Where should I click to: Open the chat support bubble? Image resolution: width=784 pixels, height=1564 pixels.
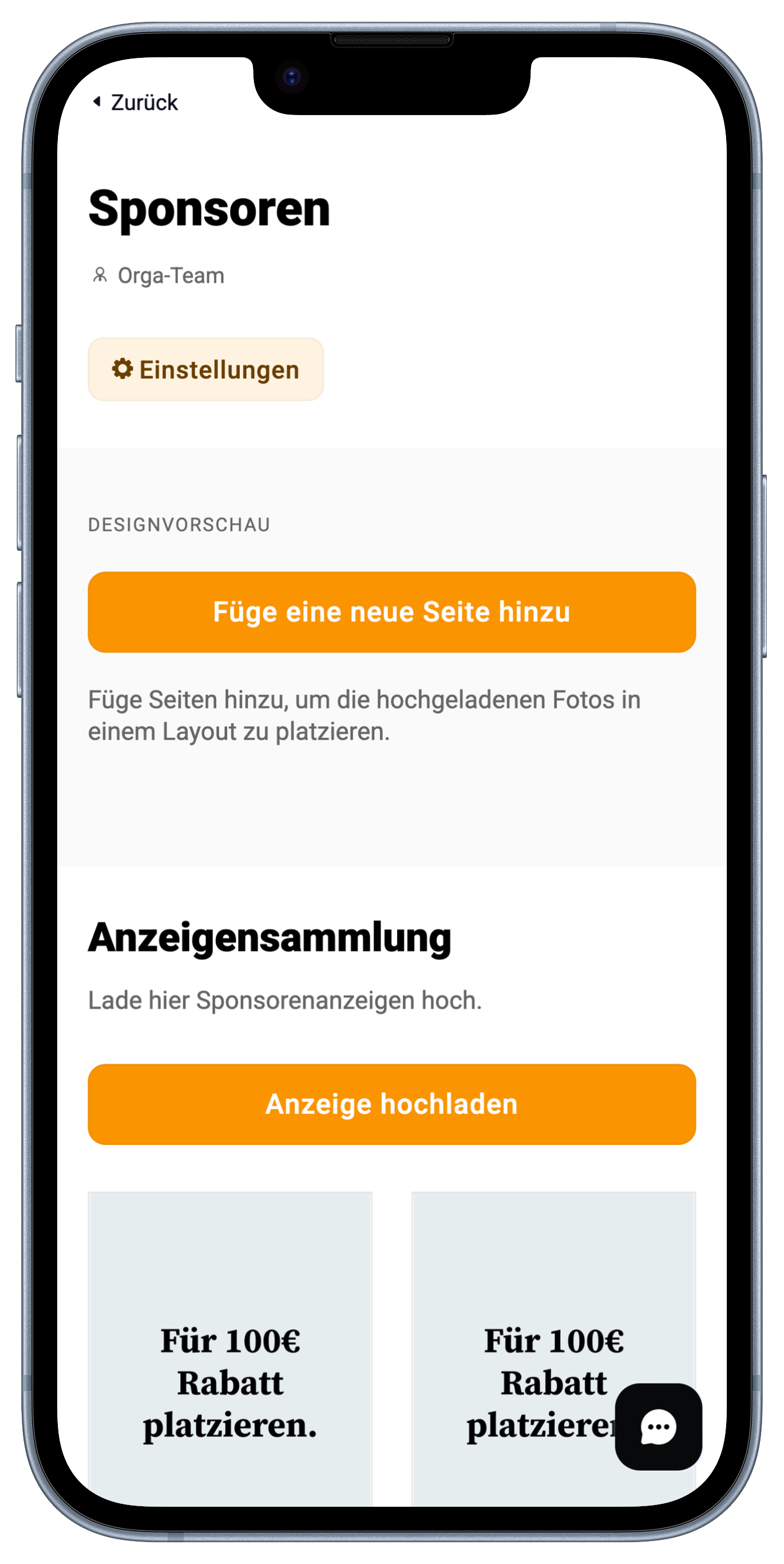point(658,1426)
